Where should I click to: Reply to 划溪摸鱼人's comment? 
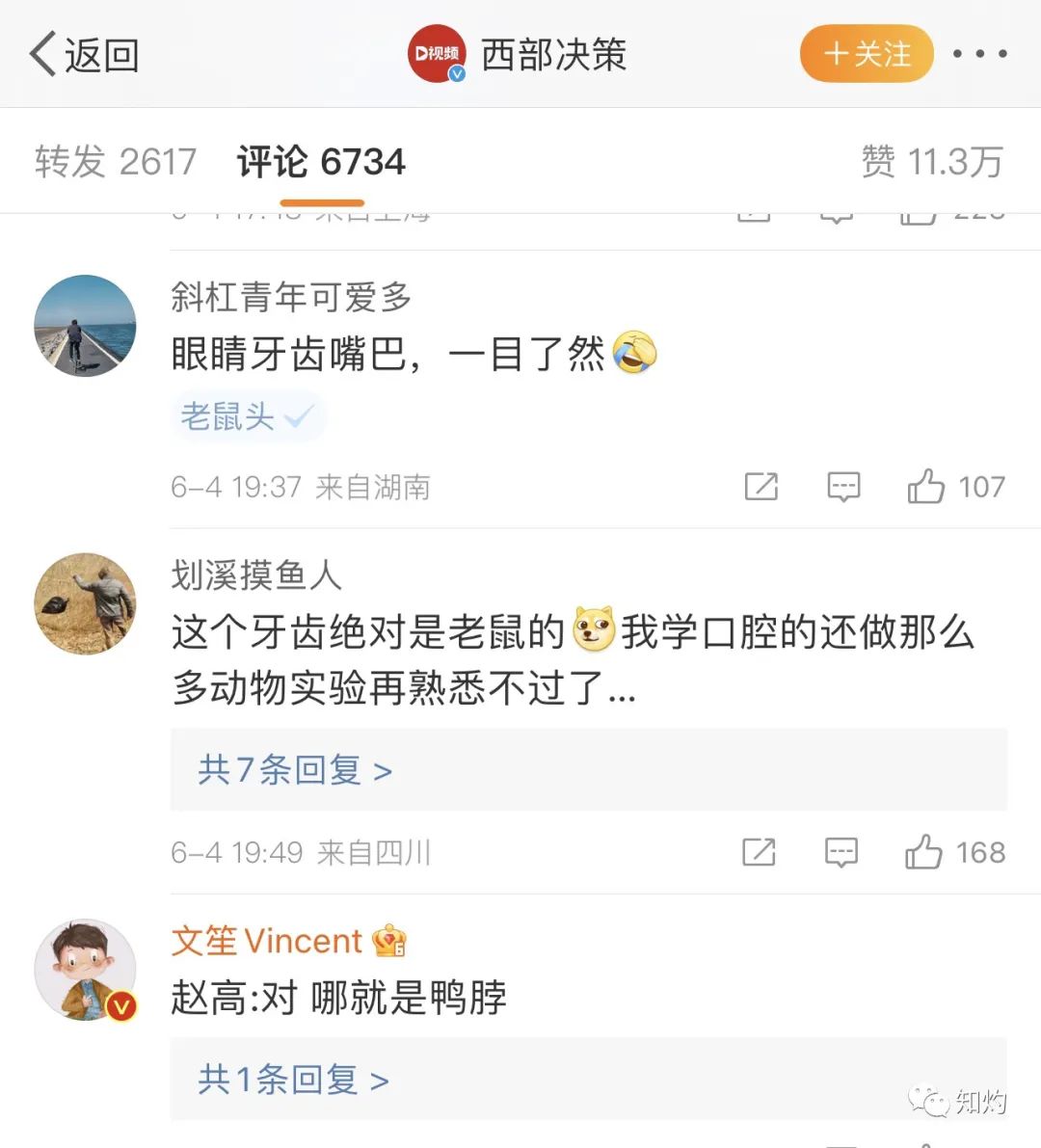(841, 852)
